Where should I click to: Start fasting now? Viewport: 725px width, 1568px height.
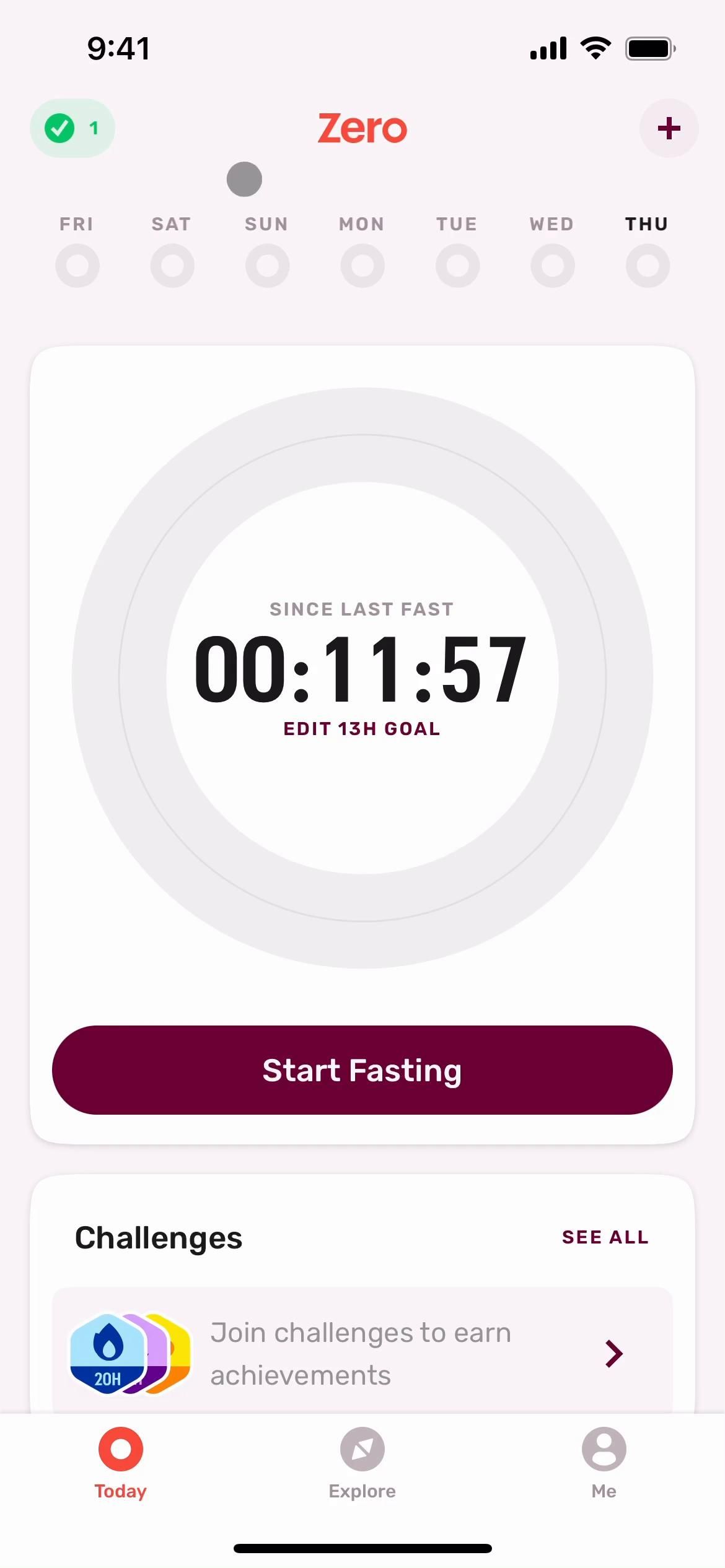click(x=362, y=1070)
